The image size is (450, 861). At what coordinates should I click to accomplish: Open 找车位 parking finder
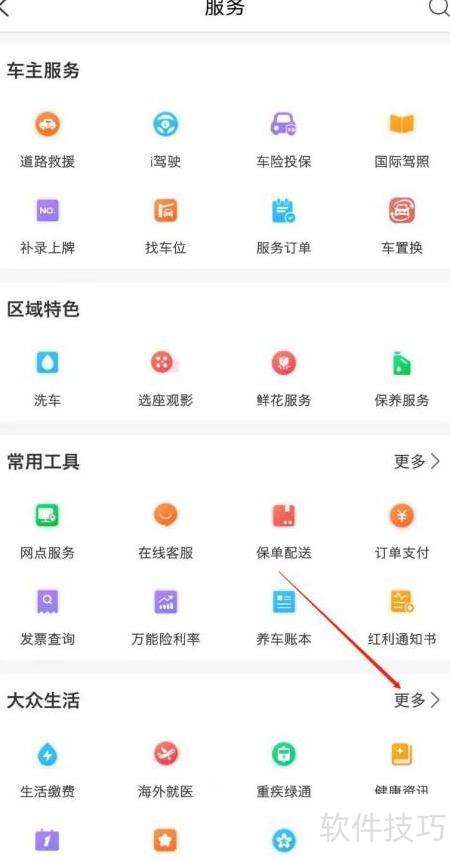[x=165, y=226]
